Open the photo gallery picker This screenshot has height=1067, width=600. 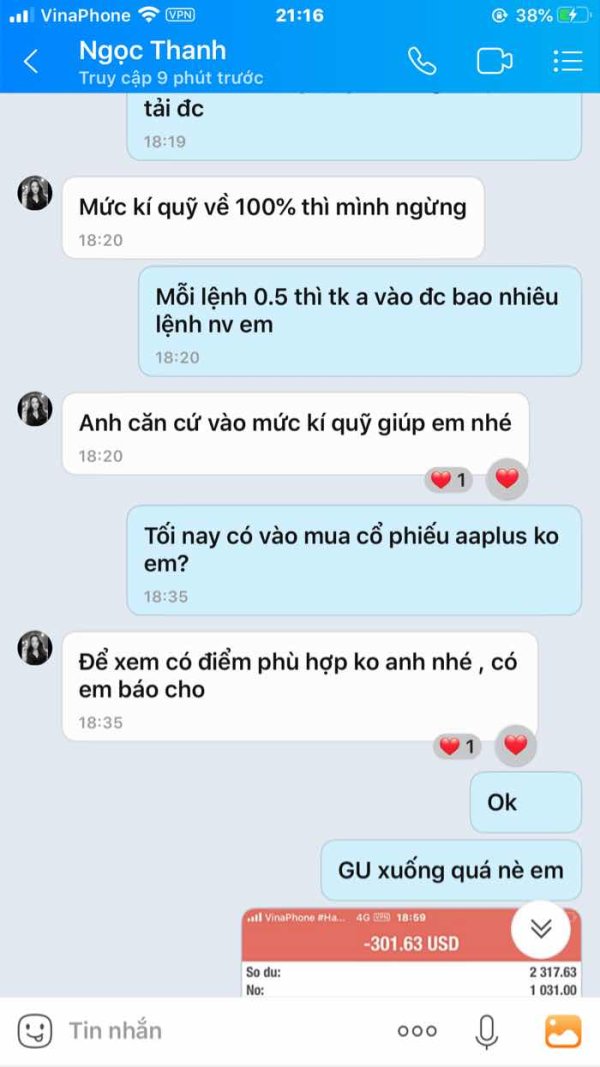tap(563, 1032)
